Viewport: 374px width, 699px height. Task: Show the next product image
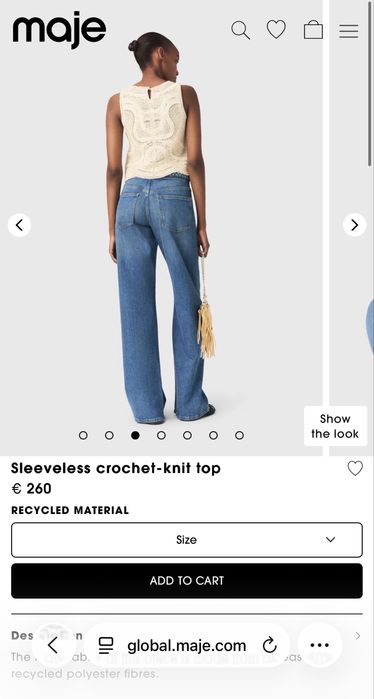tap(354, 225)
